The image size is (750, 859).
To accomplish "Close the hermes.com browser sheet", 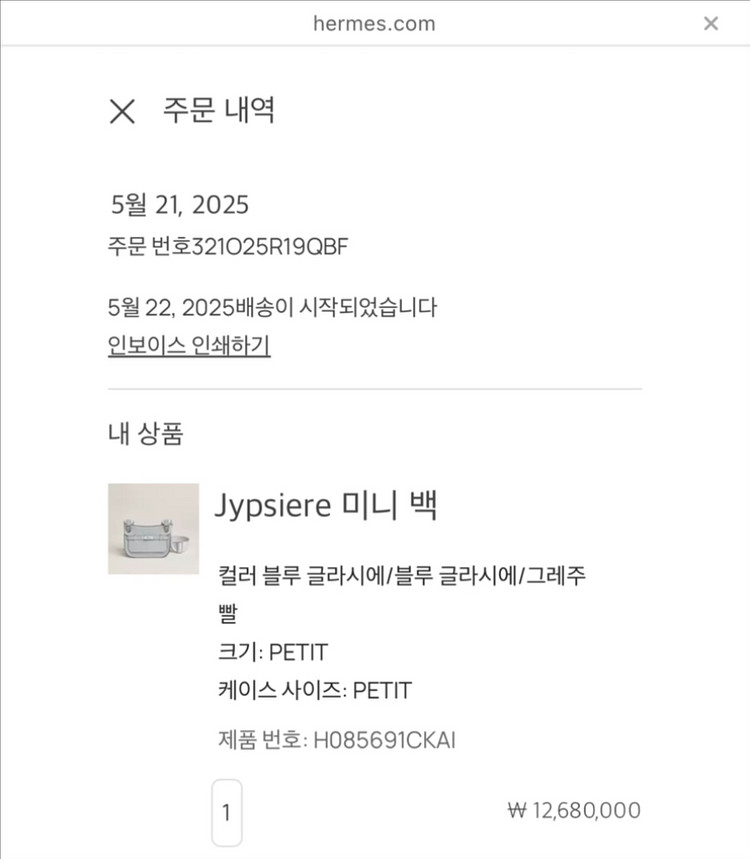I will point(710,24).
